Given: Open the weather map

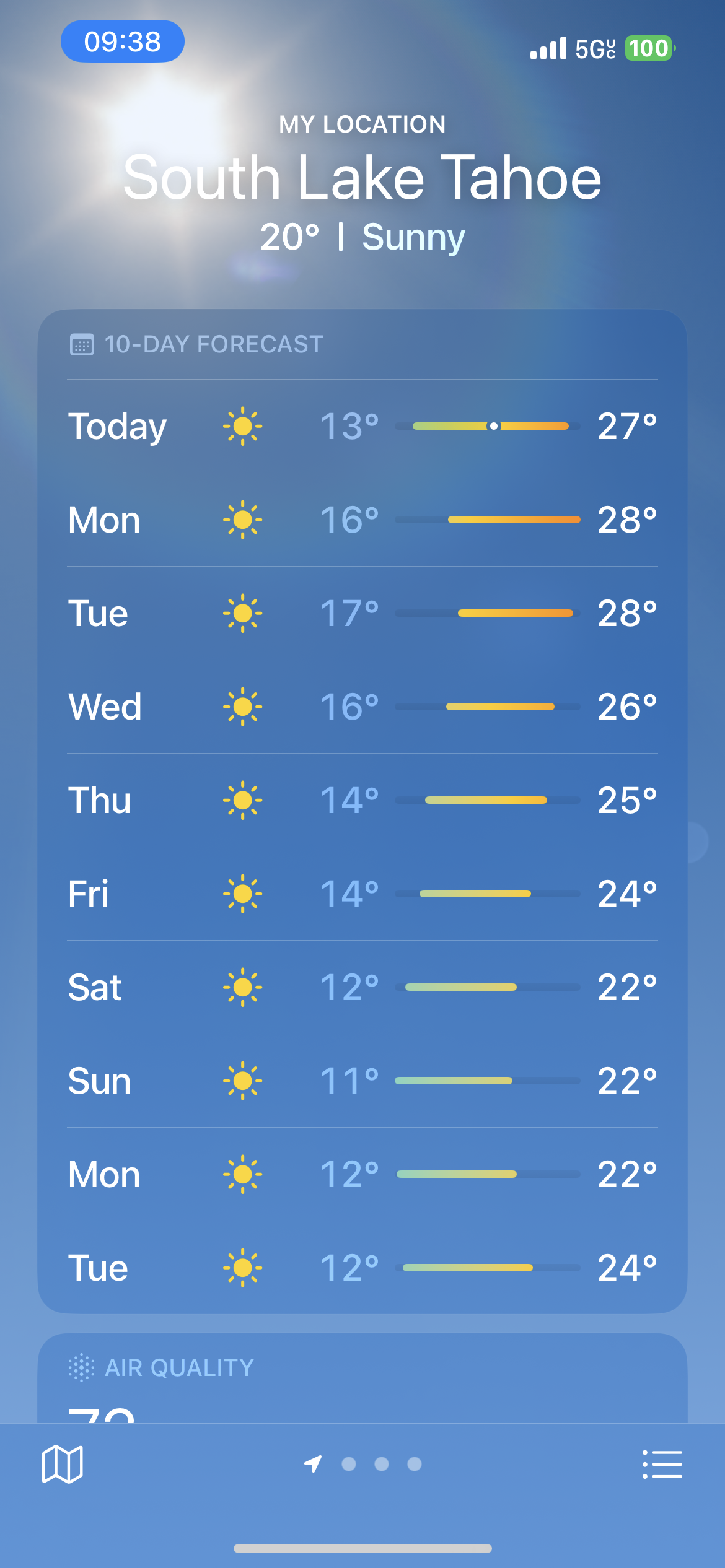Looking at the screenshot, I should [62, 1465].
